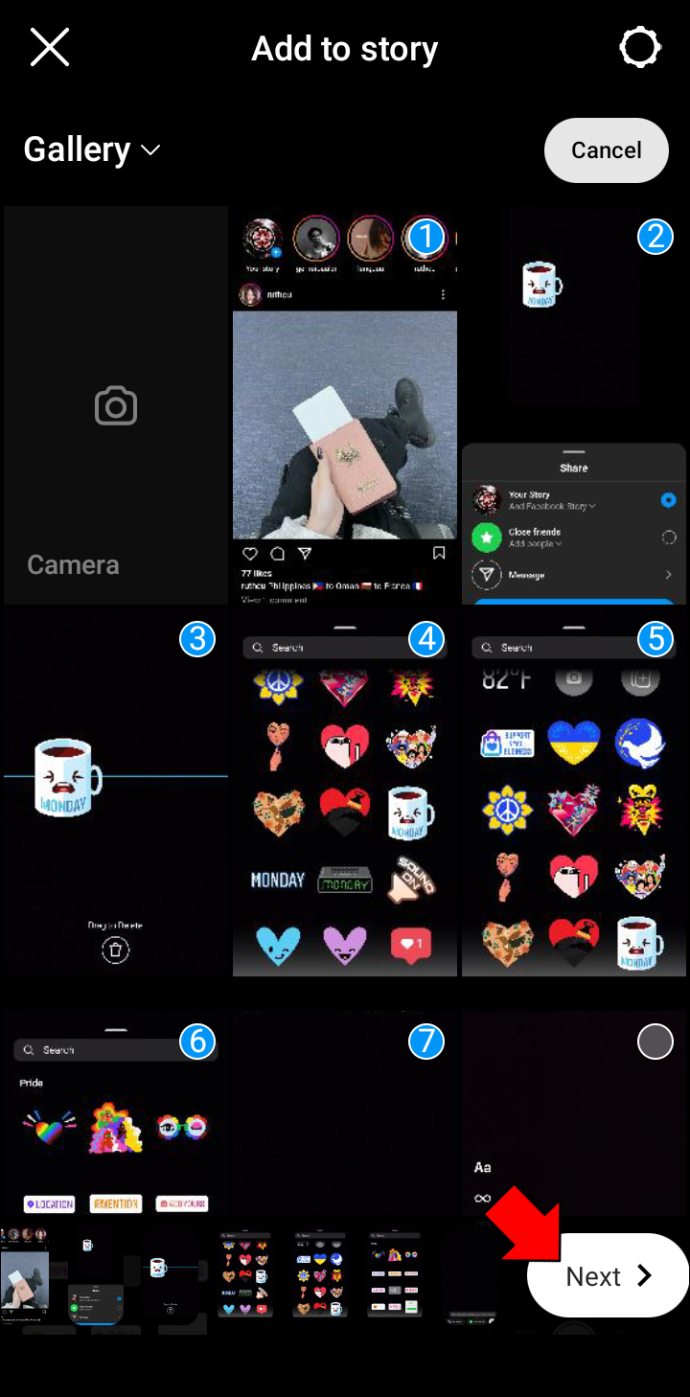
Task: Deselect the Monday mug screenshot numbered 3
Action: tap(197, 638)
